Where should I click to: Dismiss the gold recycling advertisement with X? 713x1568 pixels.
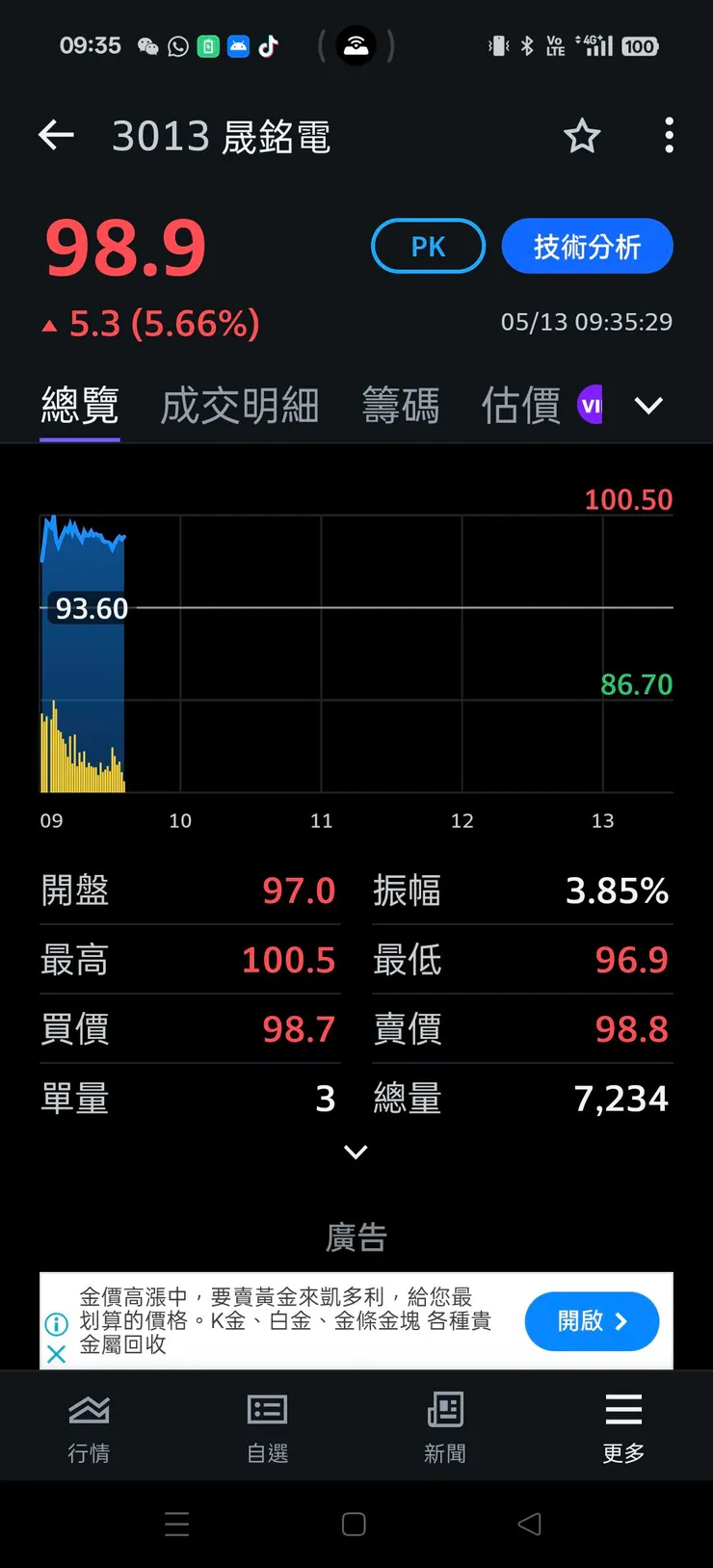pyautogui.click(x=56, y=1355)
